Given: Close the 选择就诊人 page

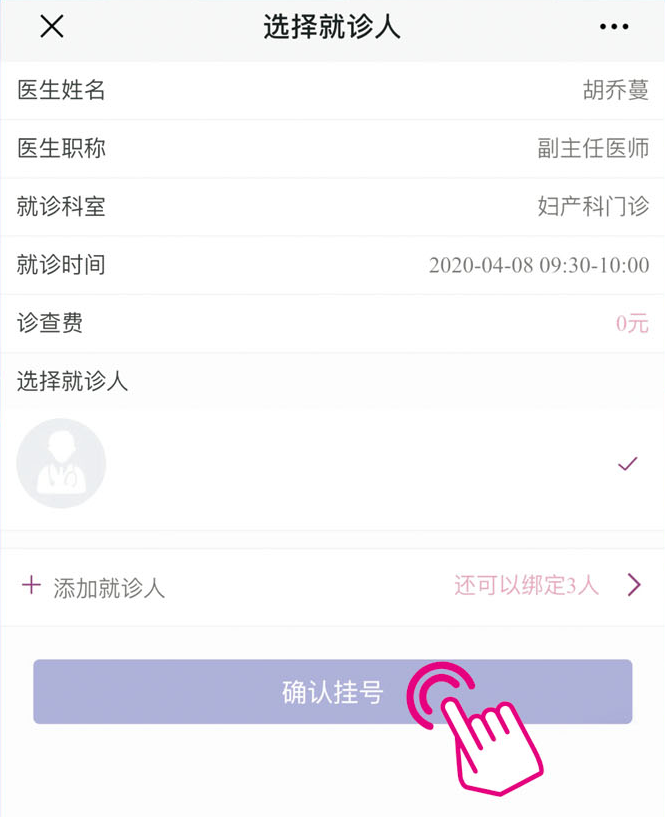Looking at the screenshot, I should (52, 27).
